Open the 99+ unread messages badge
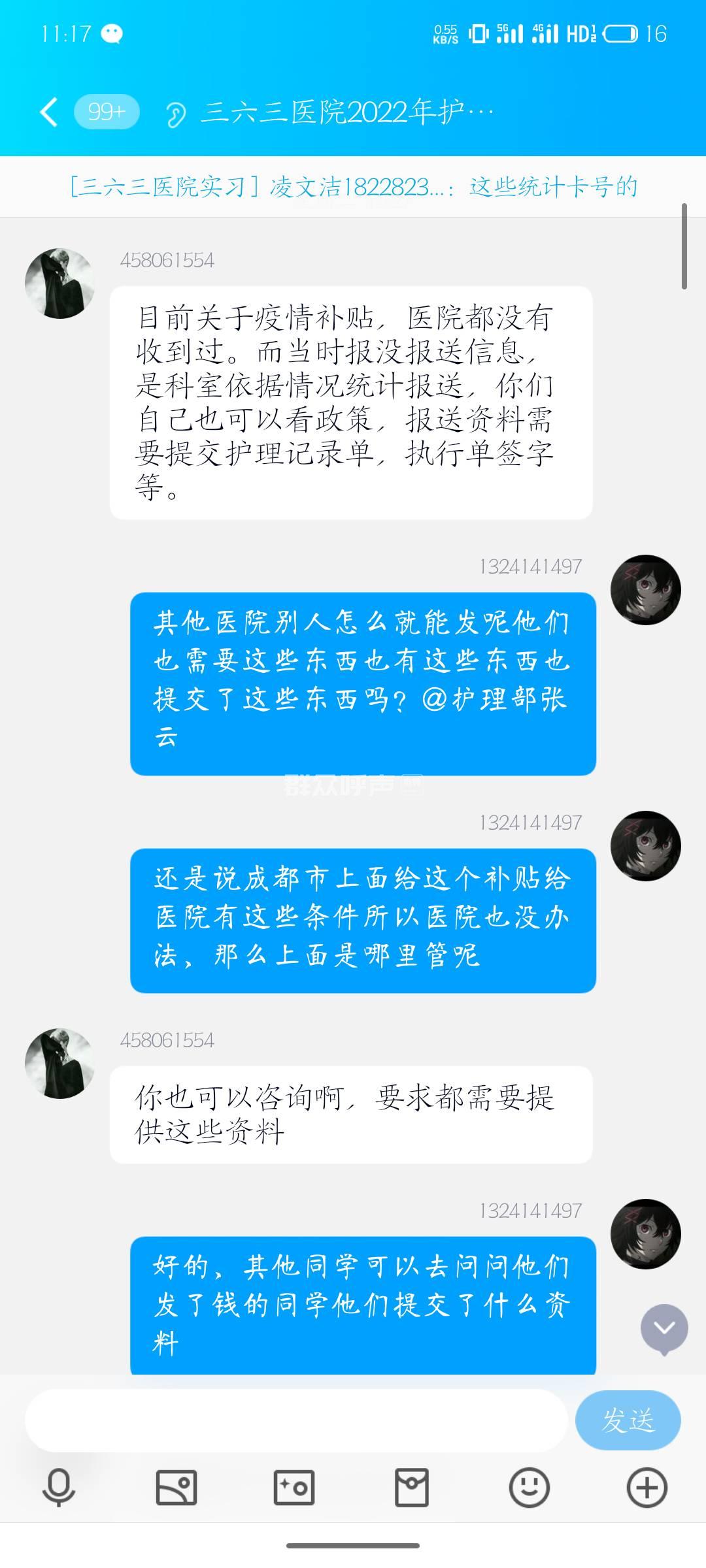 pos(107,112)
